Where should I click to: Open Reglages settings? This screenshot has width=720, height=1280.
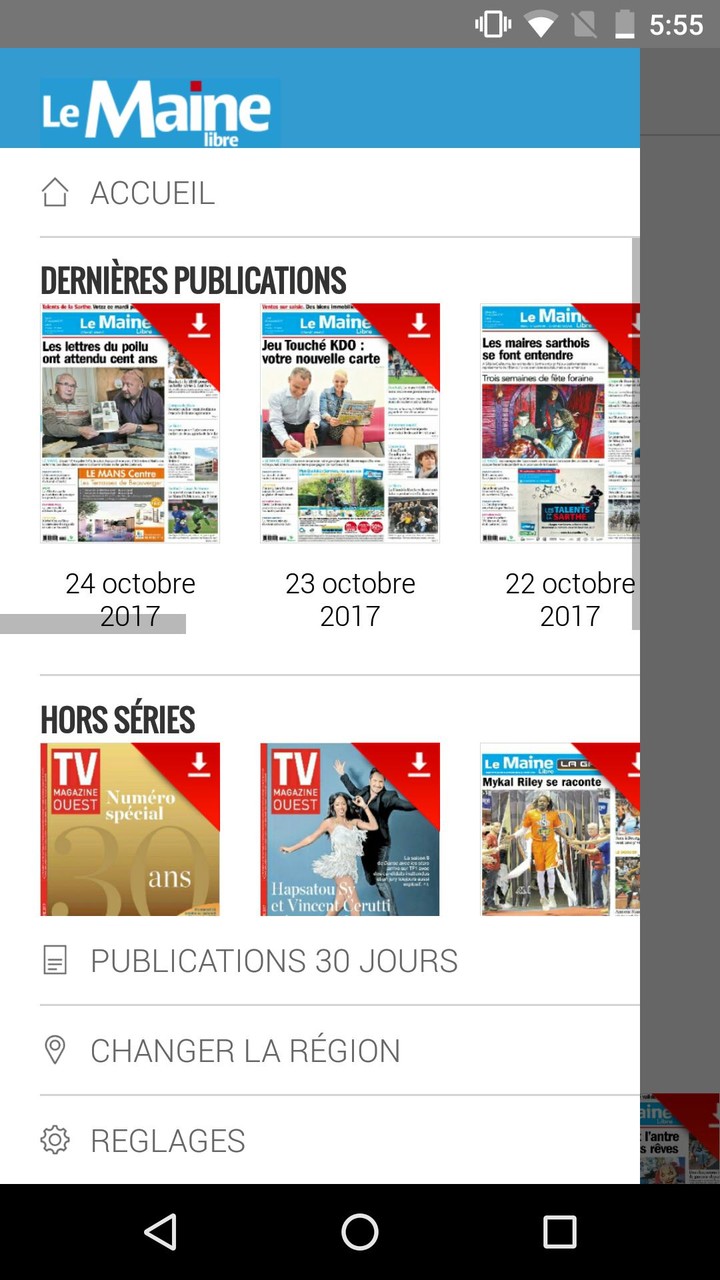pyautogui.click(x=167, y=1141)
